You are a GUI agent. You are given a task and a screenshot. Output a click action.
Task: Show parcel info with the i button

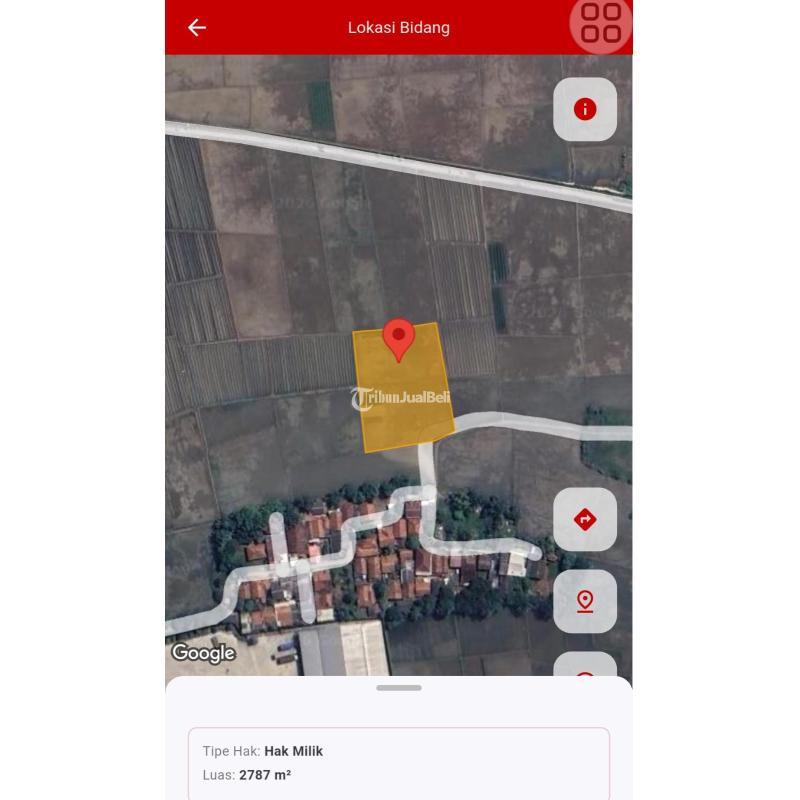click(x=585, y=109)
